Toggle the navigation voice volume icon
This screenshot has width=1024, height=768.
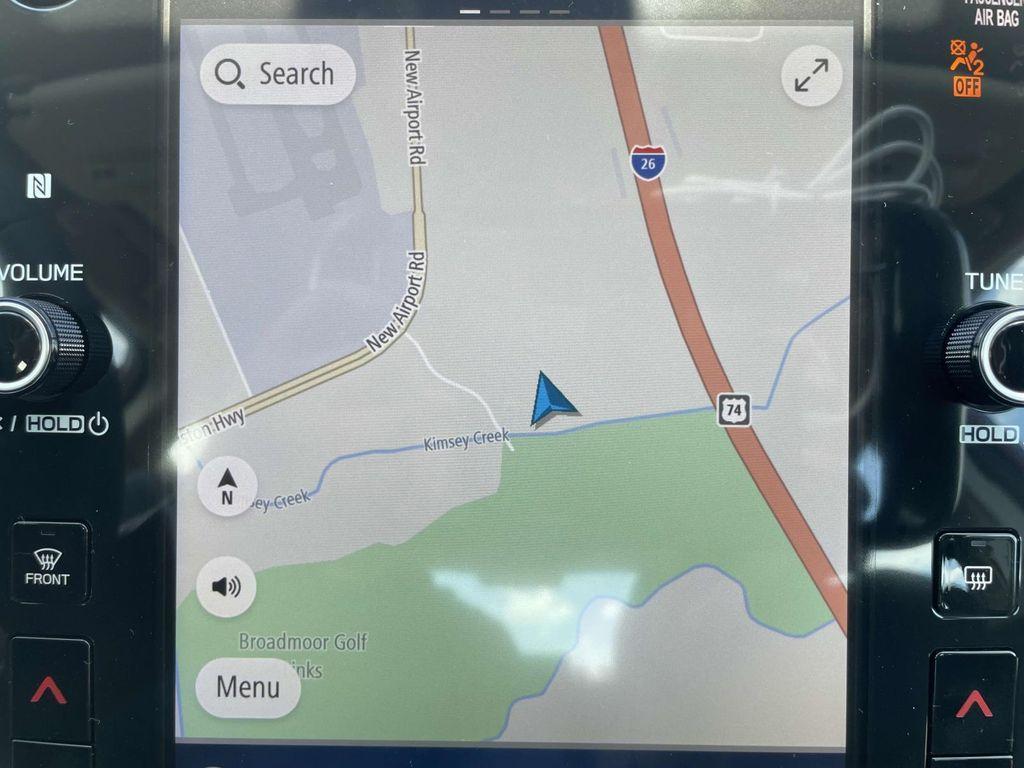pyautogui.click(x=226, y=587)
